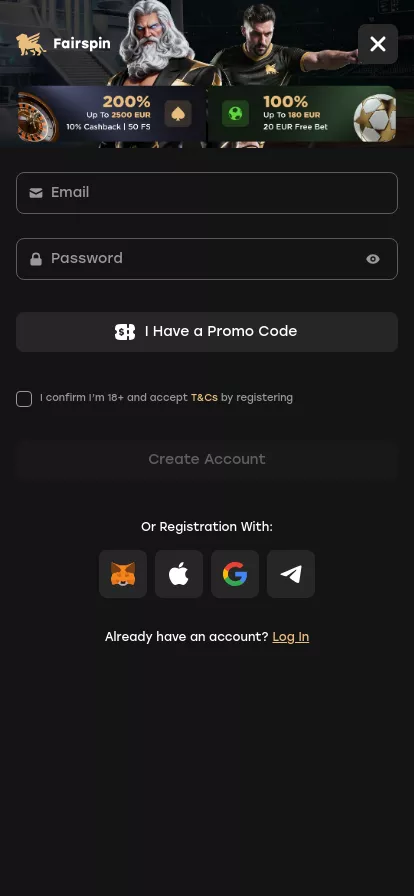This screenshot has width=414, height=896.
Task: Register with Google
Action: tap(235, 574)
